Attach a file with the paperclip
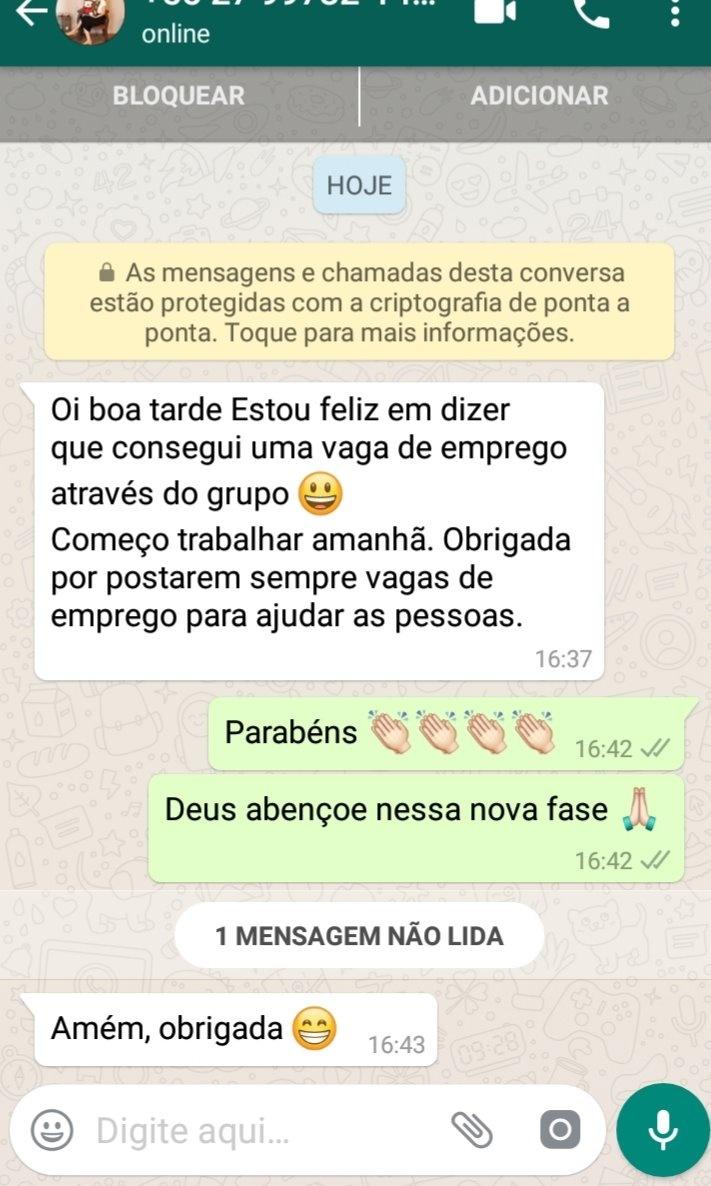Screen dimensions: 711x1186 pyautogui.click(x=472, y=1131)
